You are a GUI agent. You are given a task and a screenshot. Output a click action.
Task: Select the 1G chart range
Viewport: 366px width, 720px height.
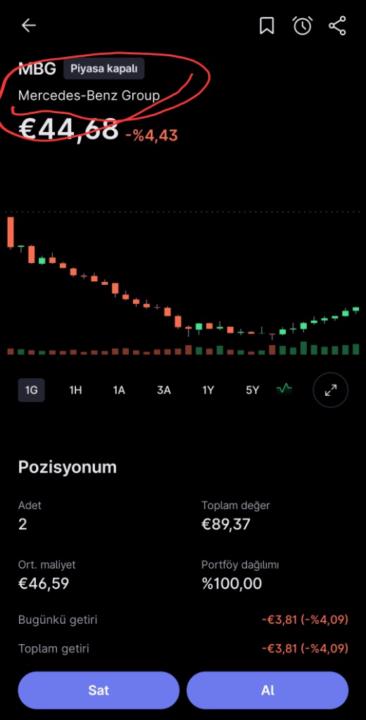(x=31, y=390)
